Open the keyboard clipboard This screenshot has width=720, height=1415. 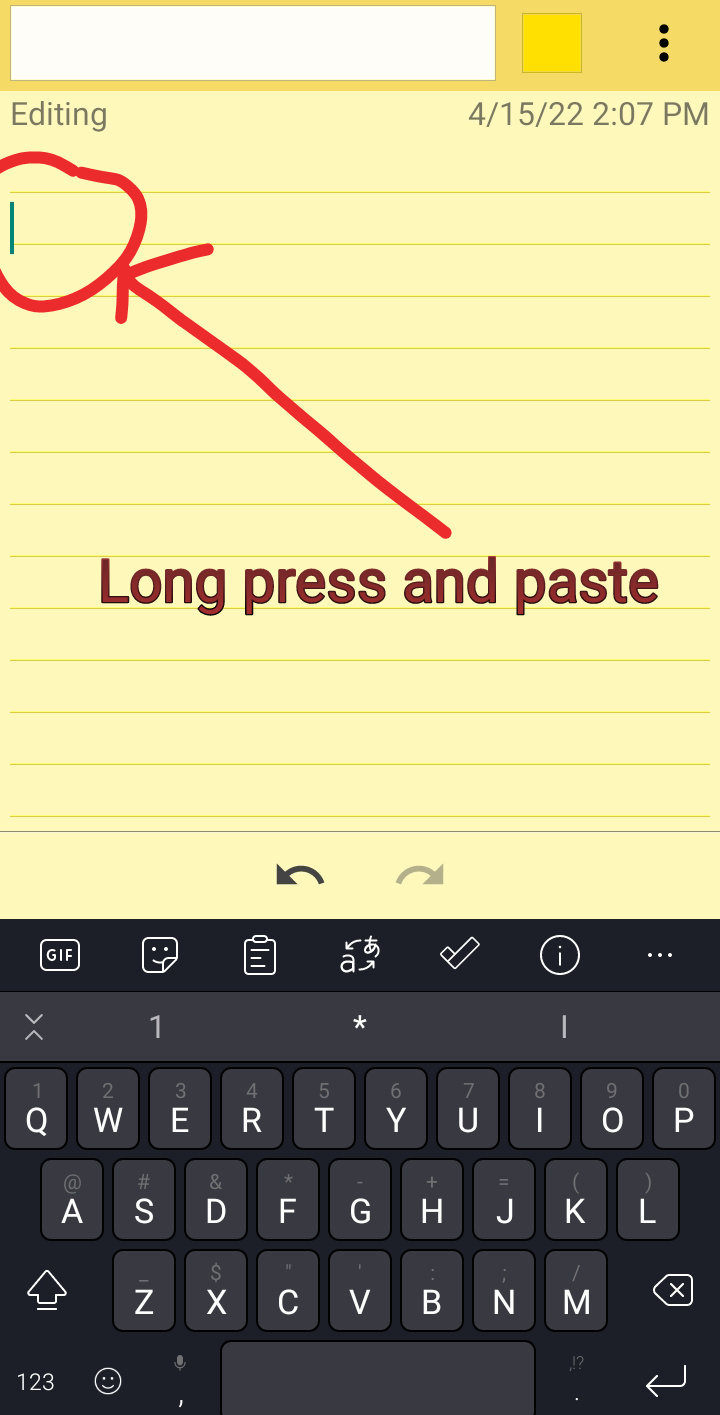(x=260, y=955)
